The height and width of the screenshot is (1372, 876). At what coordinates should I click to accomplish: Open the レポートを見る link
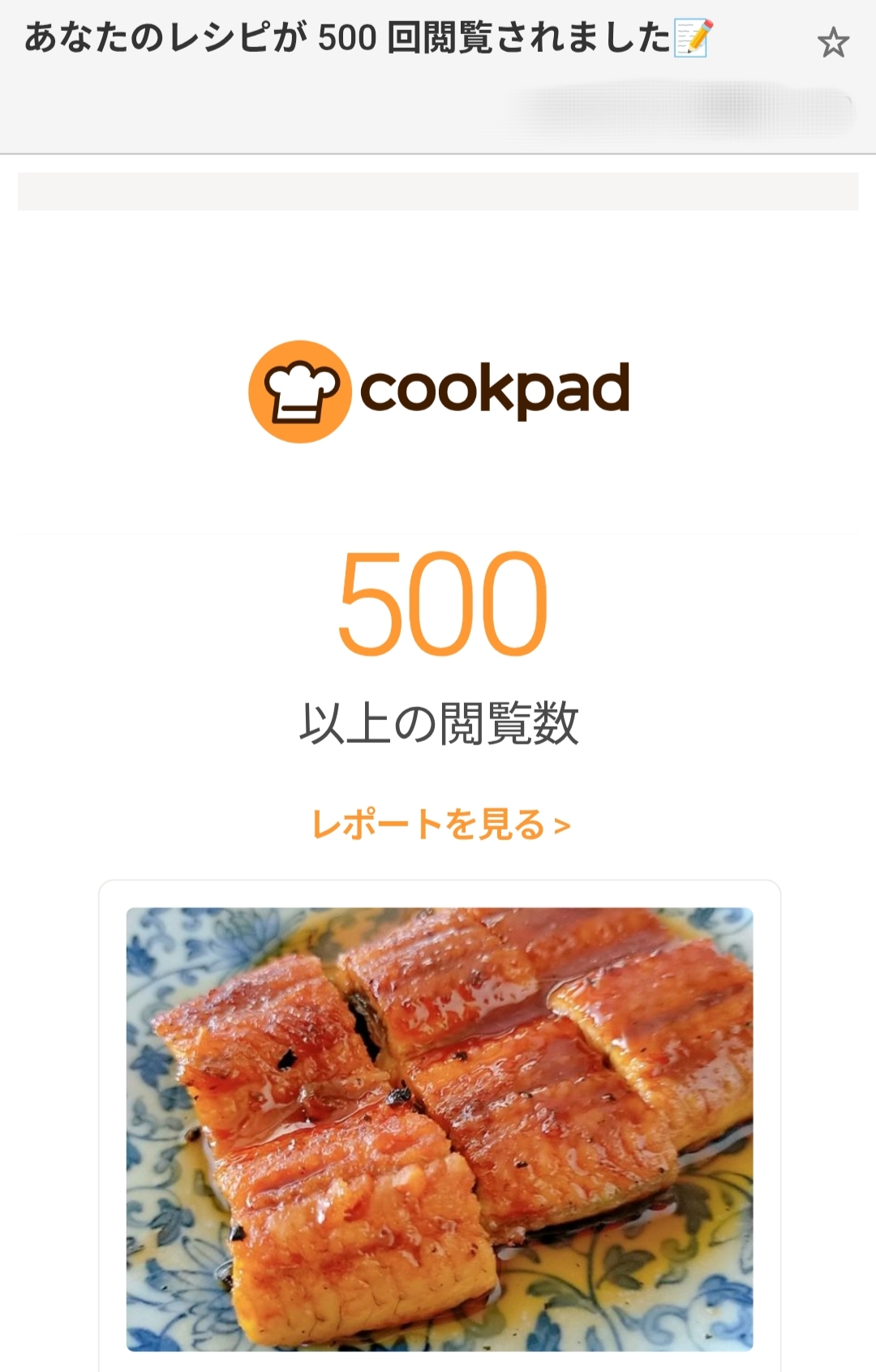click(x=441, y=825)
